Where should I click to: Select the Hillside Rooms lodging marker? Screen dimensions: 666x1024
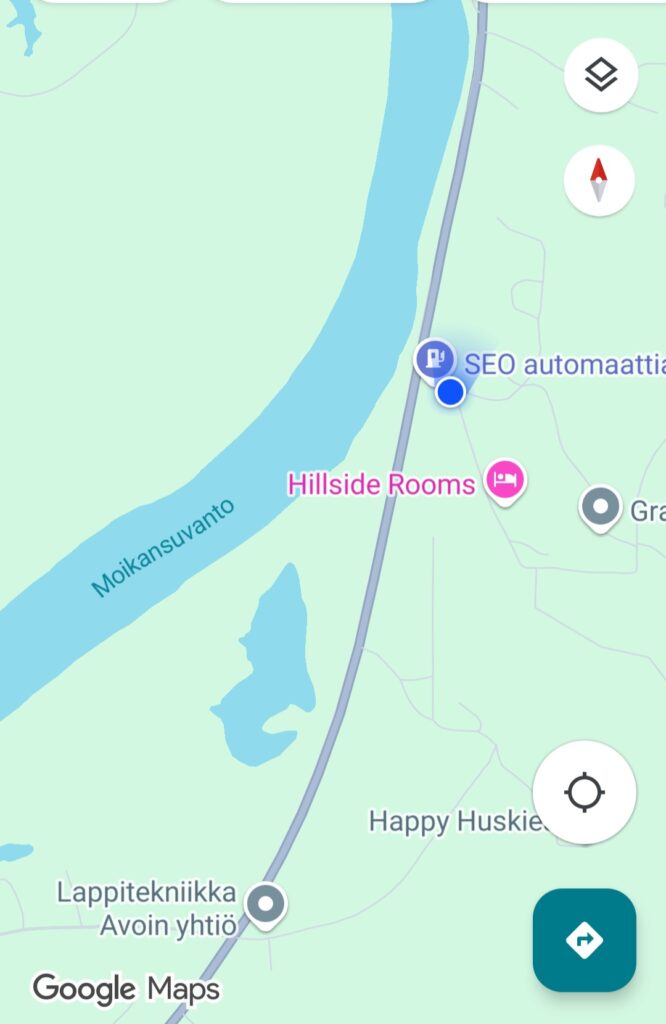pos(505,479)
